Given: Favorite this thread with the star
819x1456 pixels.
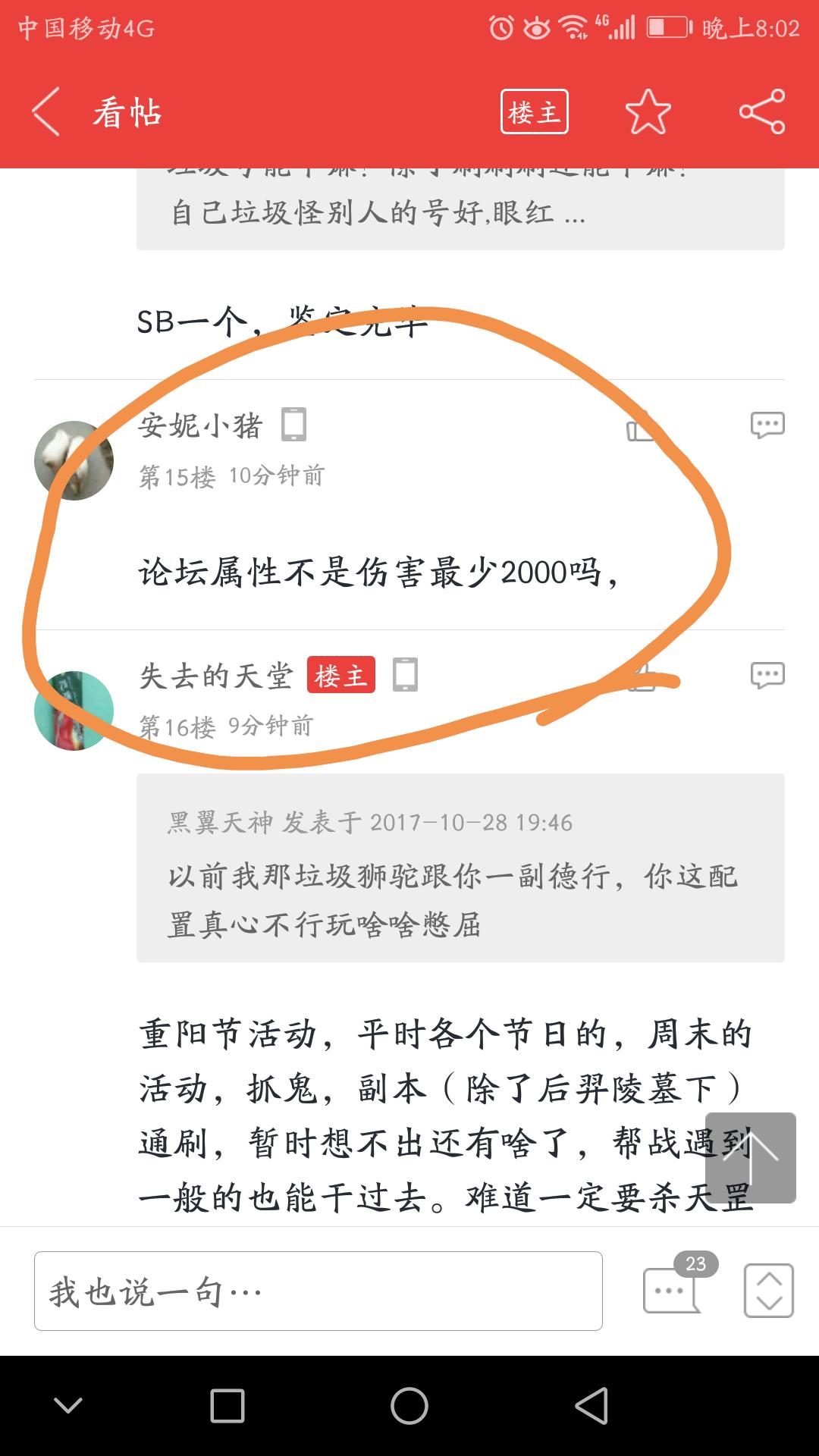Looking at the screenshot, I should [x=648, y=112].
